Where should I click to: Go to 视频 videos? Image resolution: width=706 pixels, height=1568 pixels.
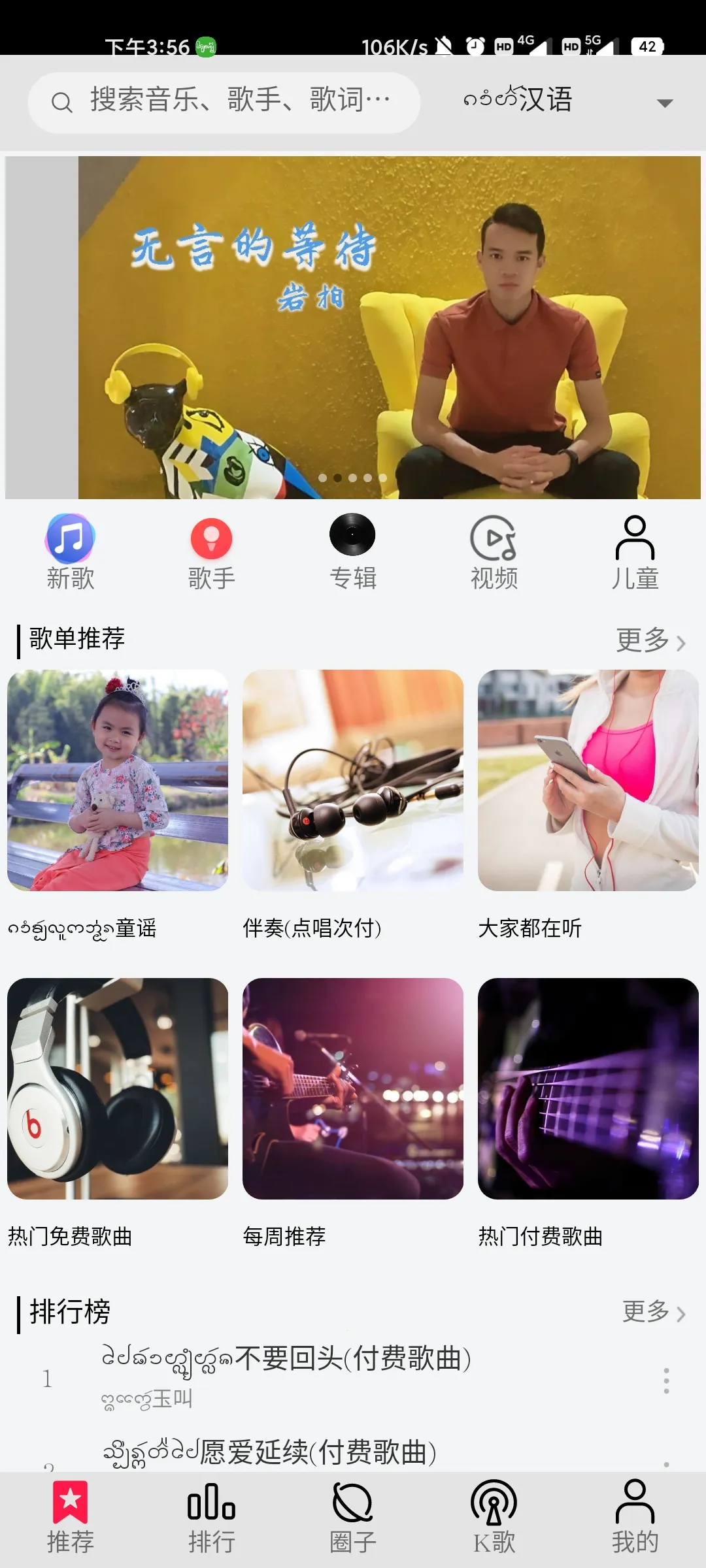494,553
